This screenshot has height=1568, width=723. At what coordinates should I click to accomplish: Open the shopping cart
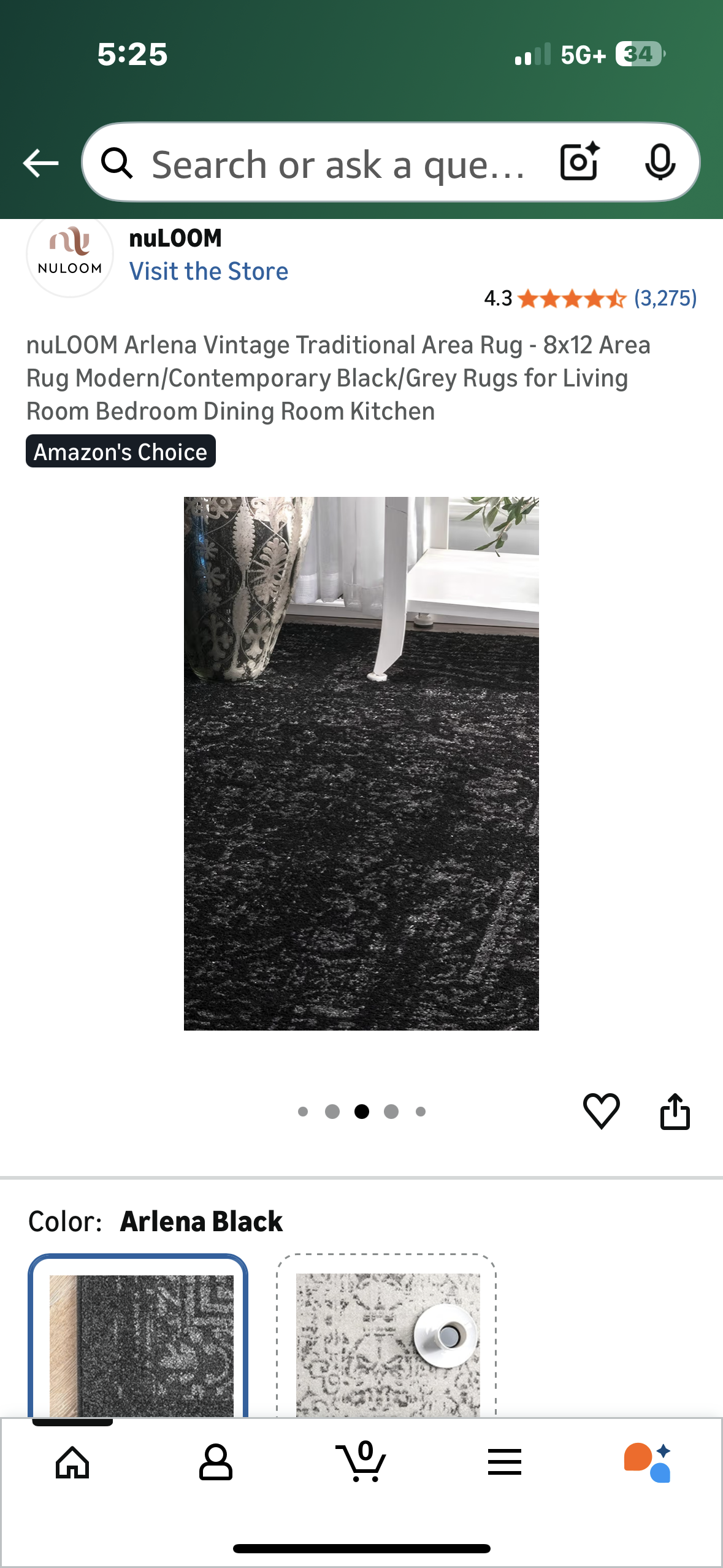tap(362, 1462)
